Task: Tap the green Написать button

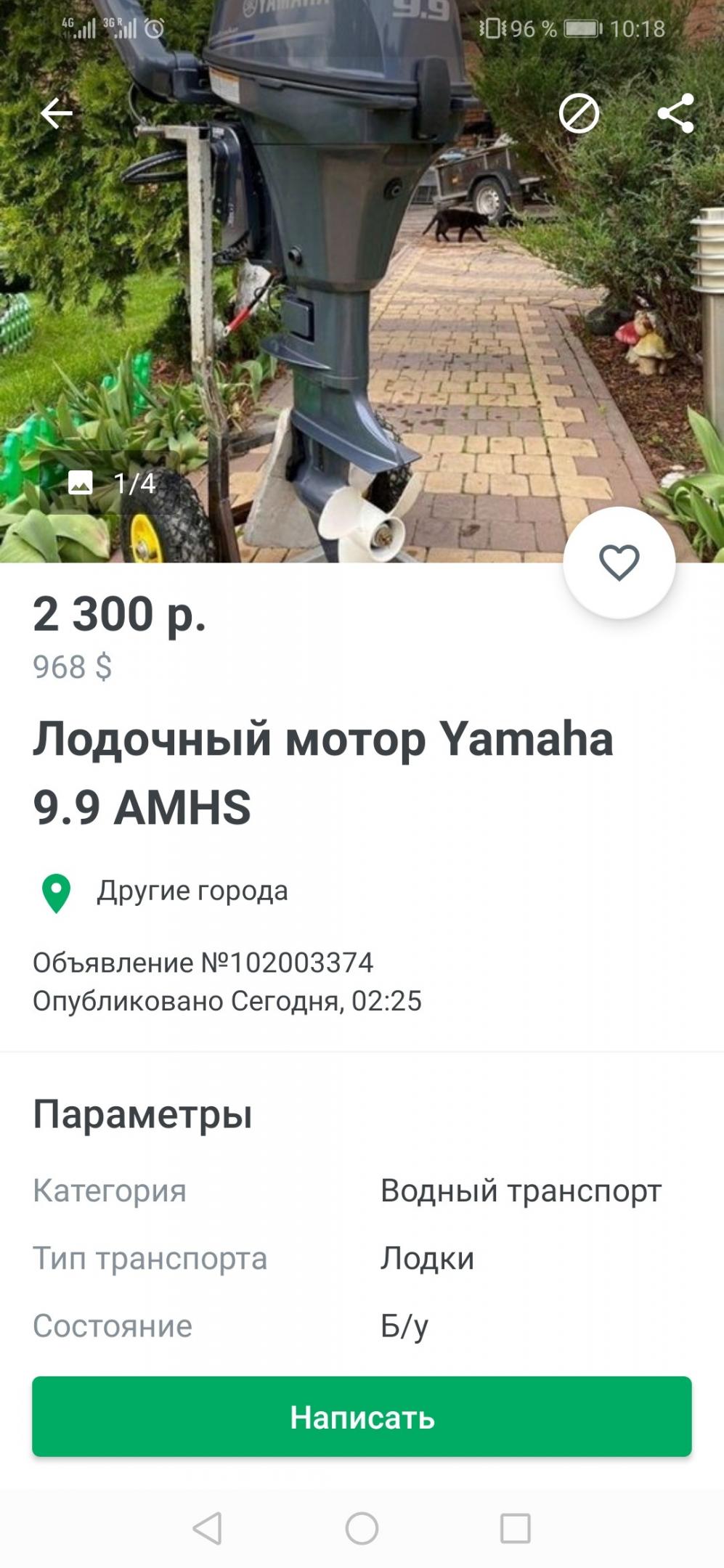Action: coord(362,1416)
